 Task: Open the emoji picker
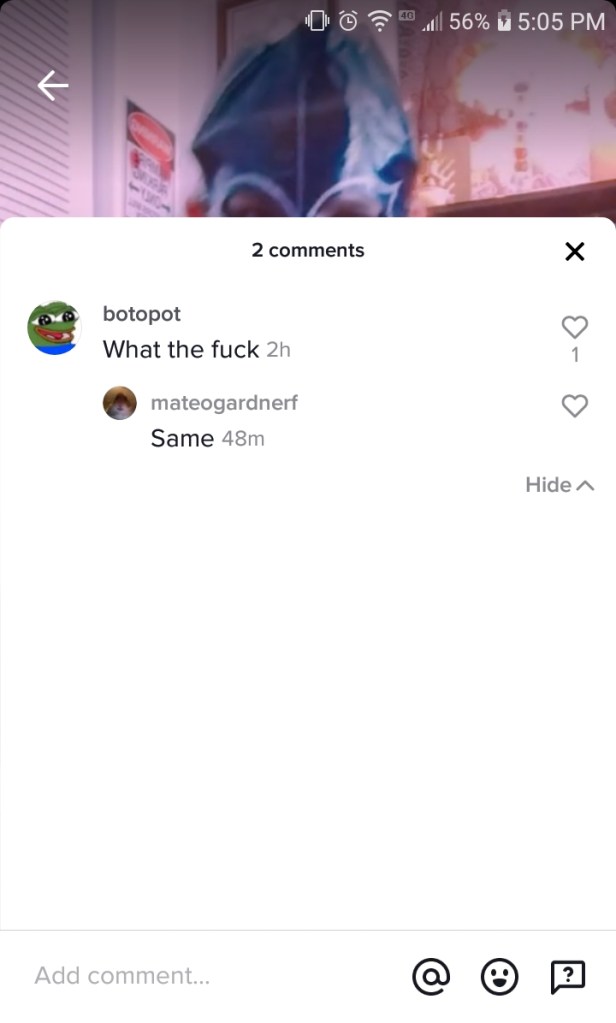point(499,976)
